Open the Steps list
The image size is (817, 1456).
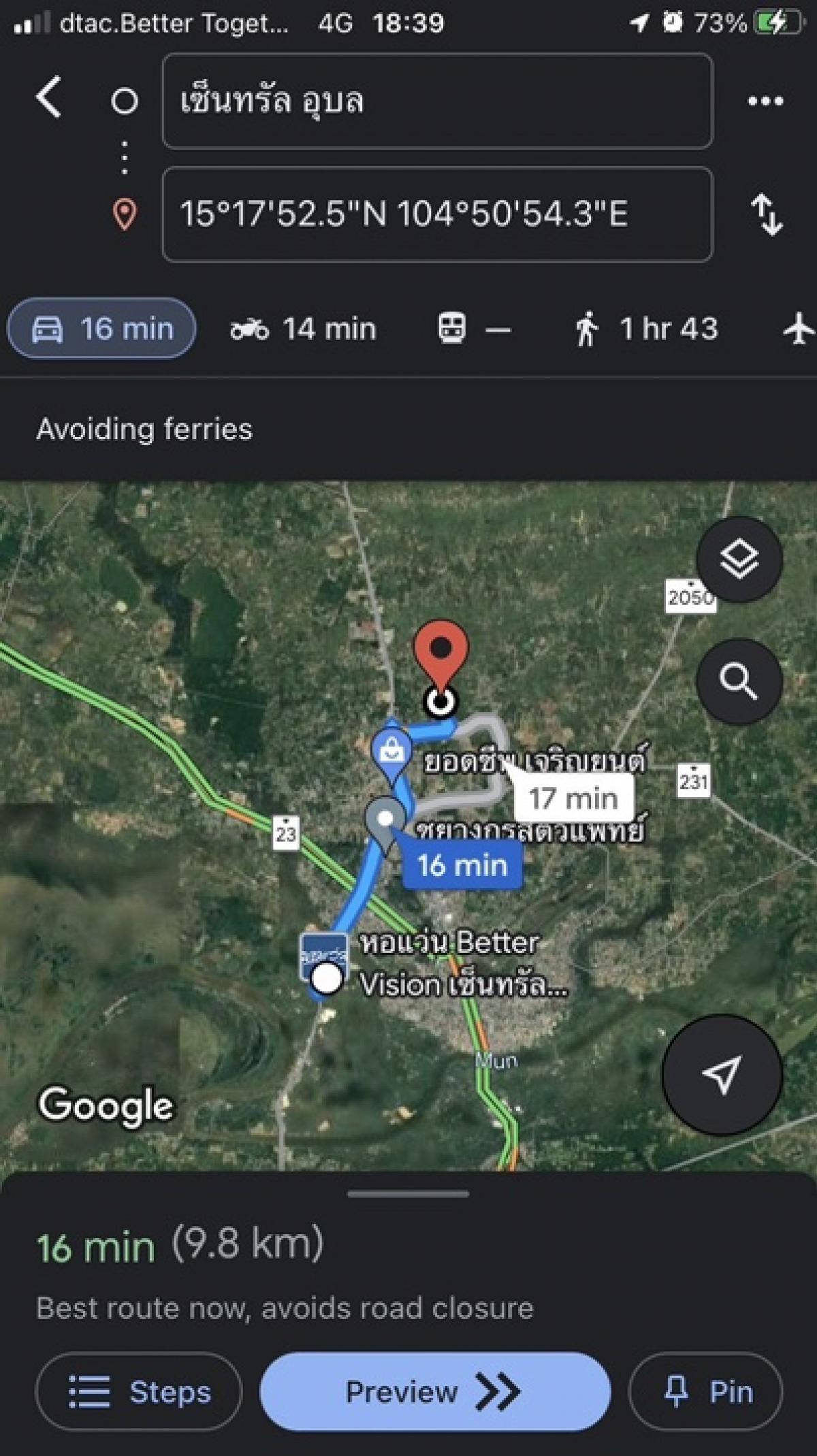click(x=139, y=1392)
